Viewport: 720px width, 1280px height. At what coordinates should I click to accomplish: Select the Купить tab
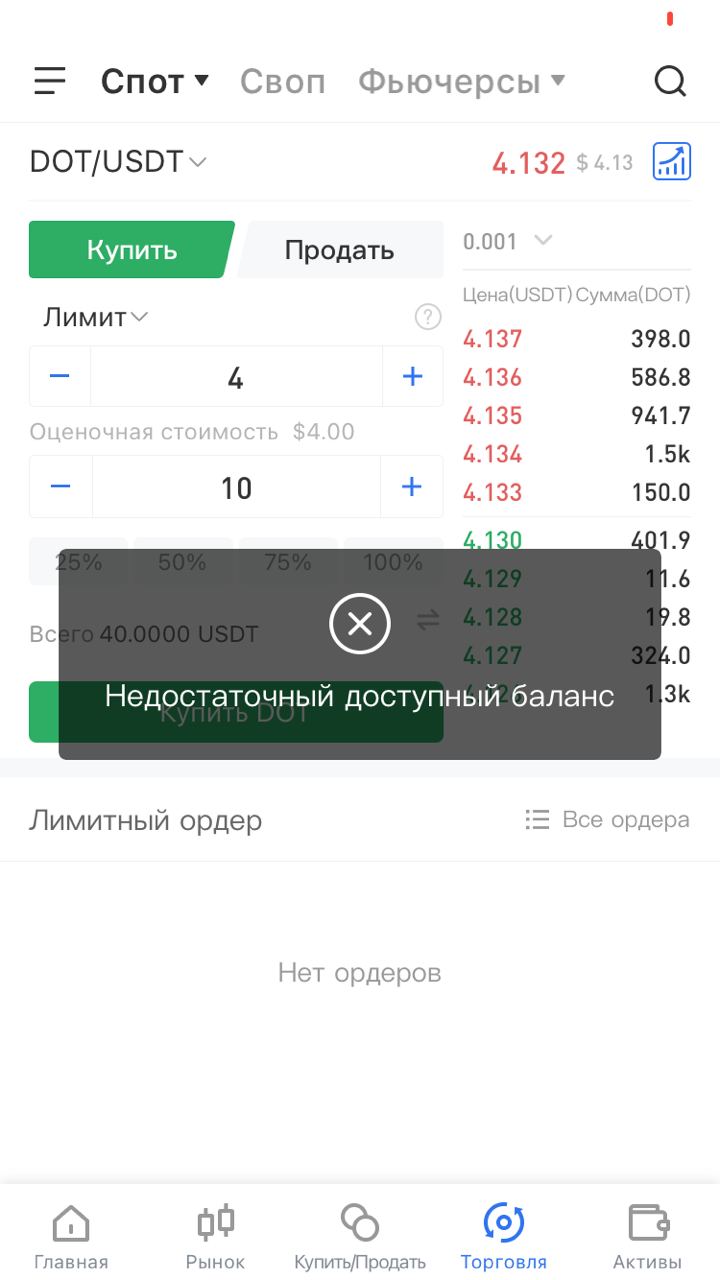tap(132, 249)
